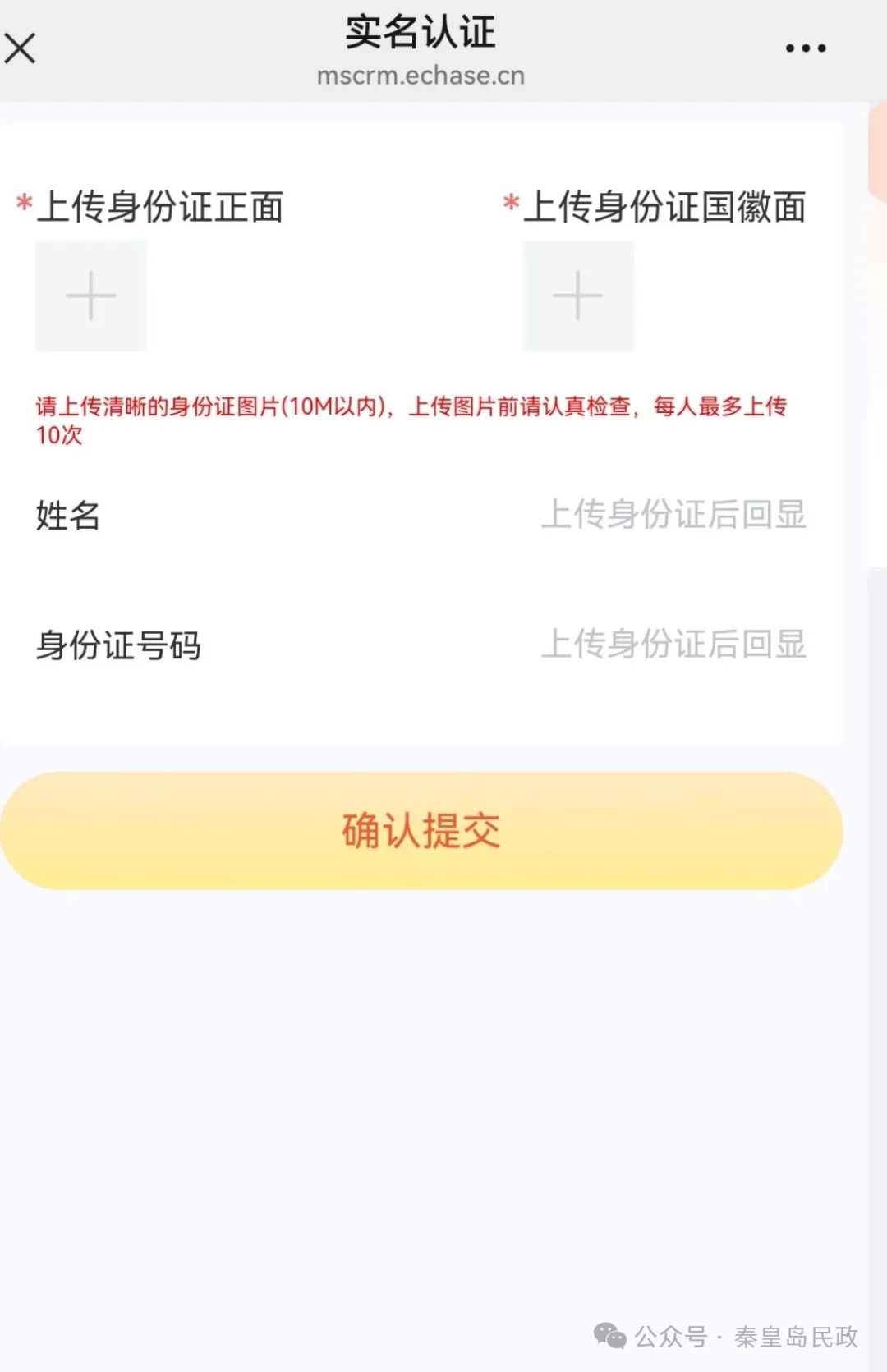This screenshot has width=887, height=1372.
Task: Click the red asterisk before 上传身份证正面
Action: [22, 204]
